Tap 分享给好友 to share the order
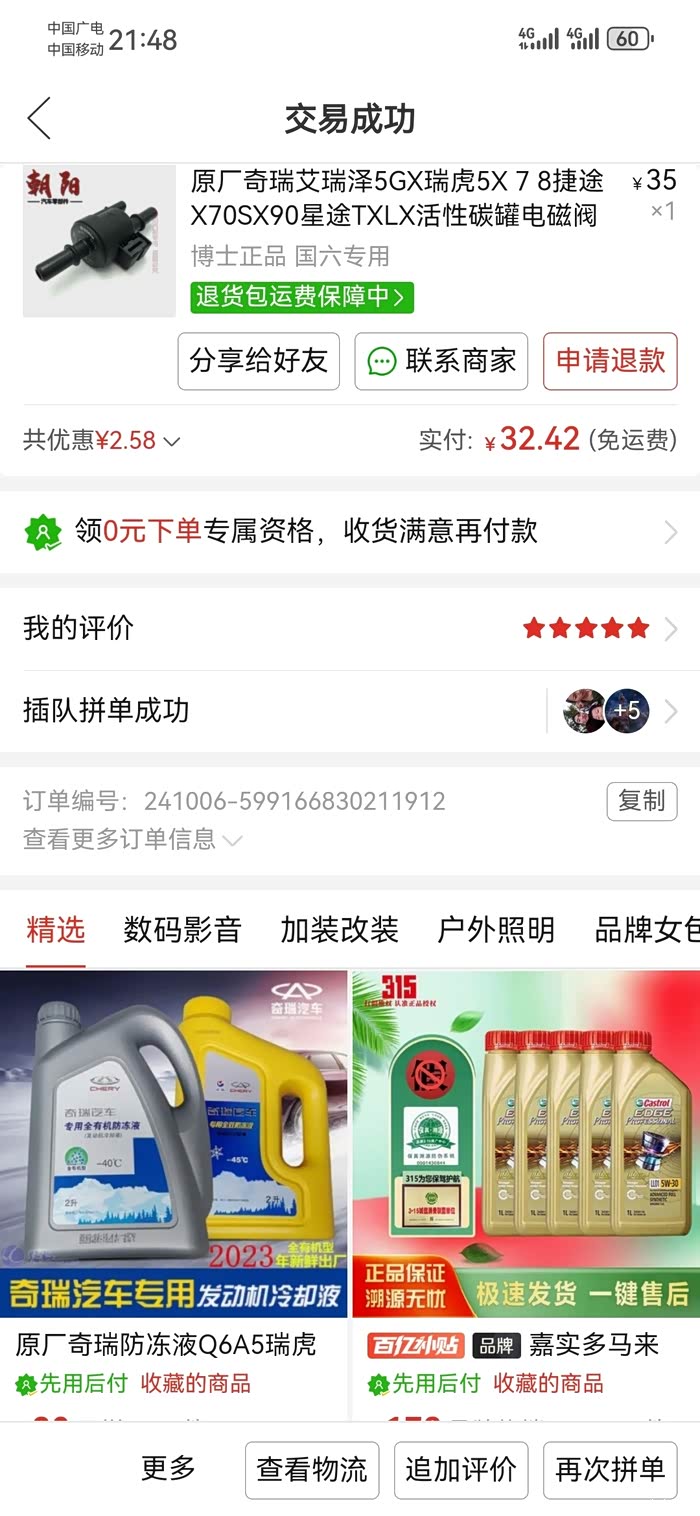The height and width of the screenshot is (1516, 700). coord(259,361)
